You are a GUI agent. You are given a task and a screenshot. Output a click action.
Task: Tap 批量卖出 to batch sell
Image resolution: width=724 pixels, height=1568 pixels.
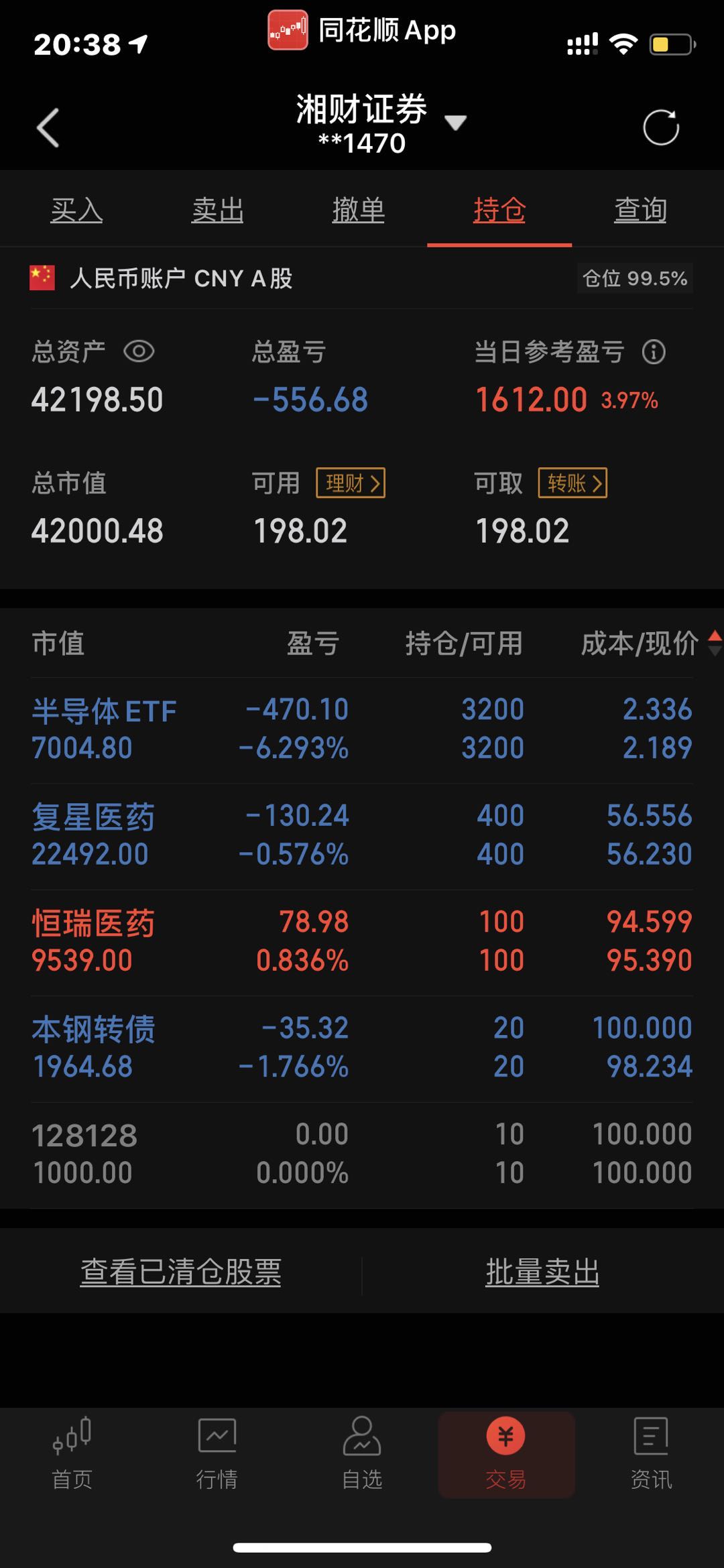coord(542,1271)
